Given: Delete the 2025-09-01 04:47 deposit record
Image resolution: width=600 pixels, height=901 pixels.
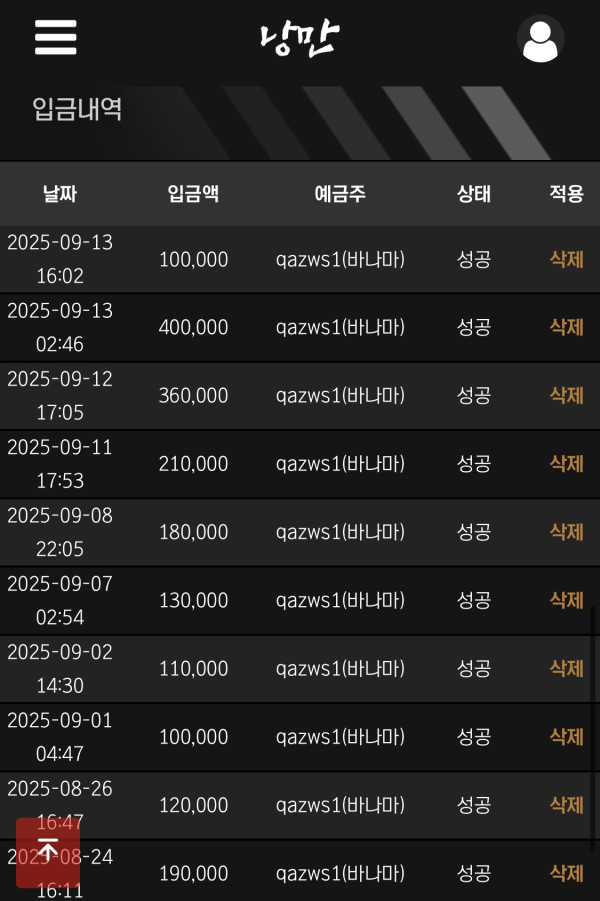Looking at the screenshot, I should [566, 736].
